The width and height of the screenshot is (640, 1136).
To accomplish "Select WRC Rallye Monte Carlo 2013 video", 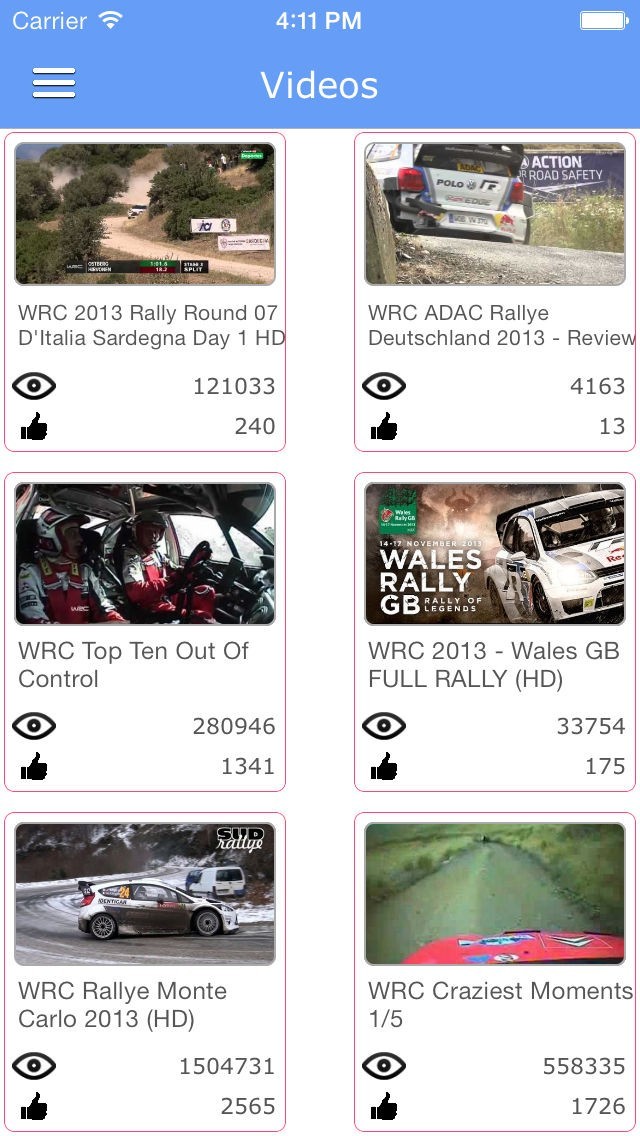I will coord(145,894).
